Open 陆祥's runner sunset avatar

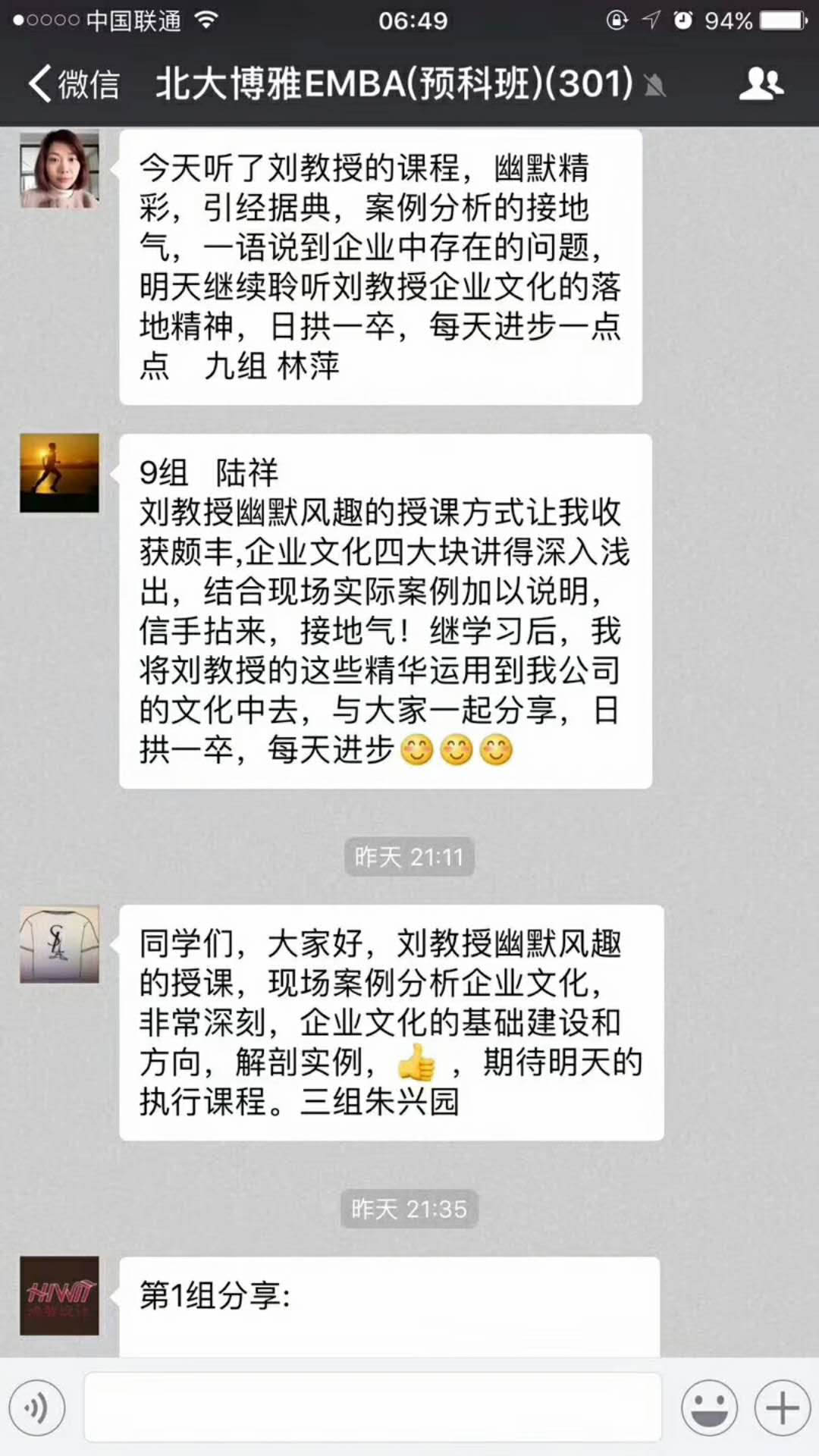[x=59, y=473]
